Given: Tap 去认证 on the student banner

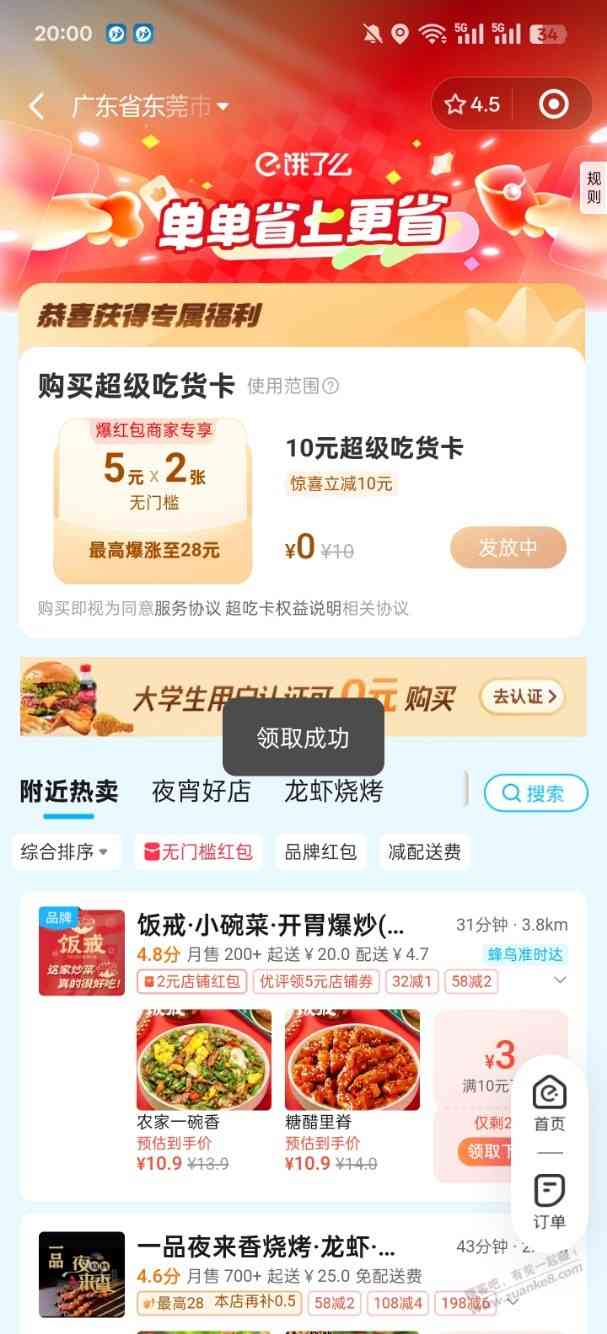Looking at the screenshot, I should click(x=522, y=696).
